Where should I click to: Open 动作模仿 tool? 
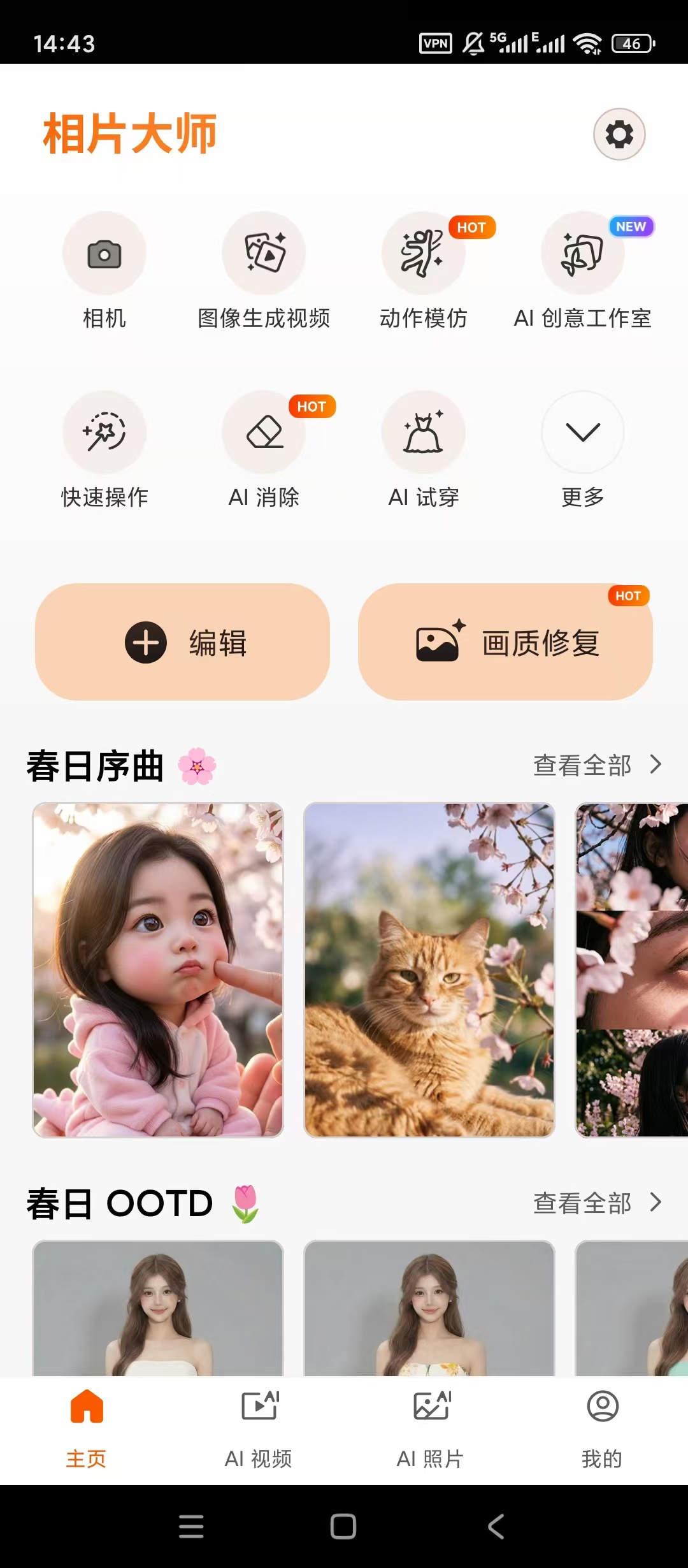pos(423,254)
